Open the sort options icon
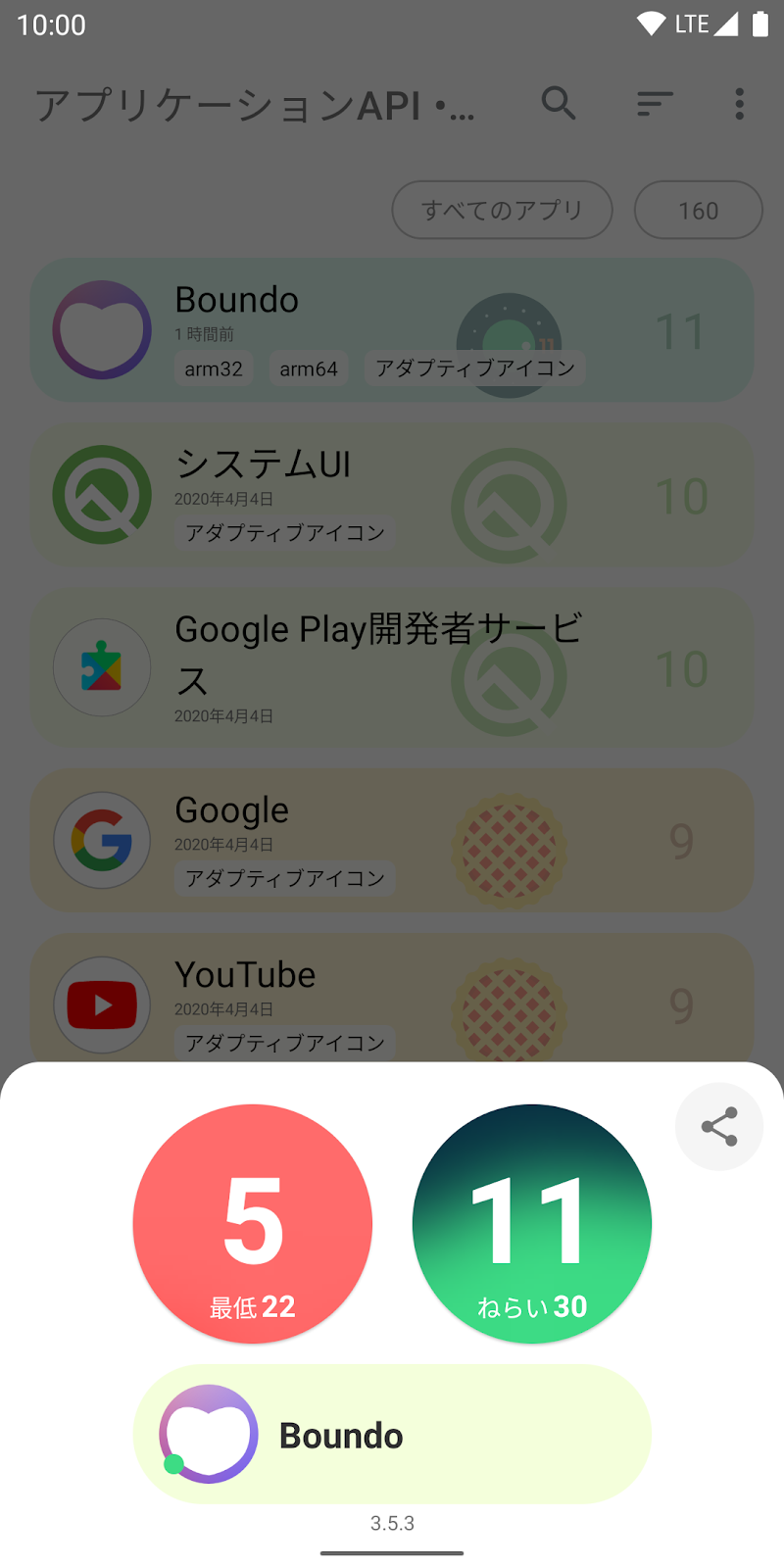This screenshot has width=784, height=1568. pyautogui.click(x=654, y=103)
